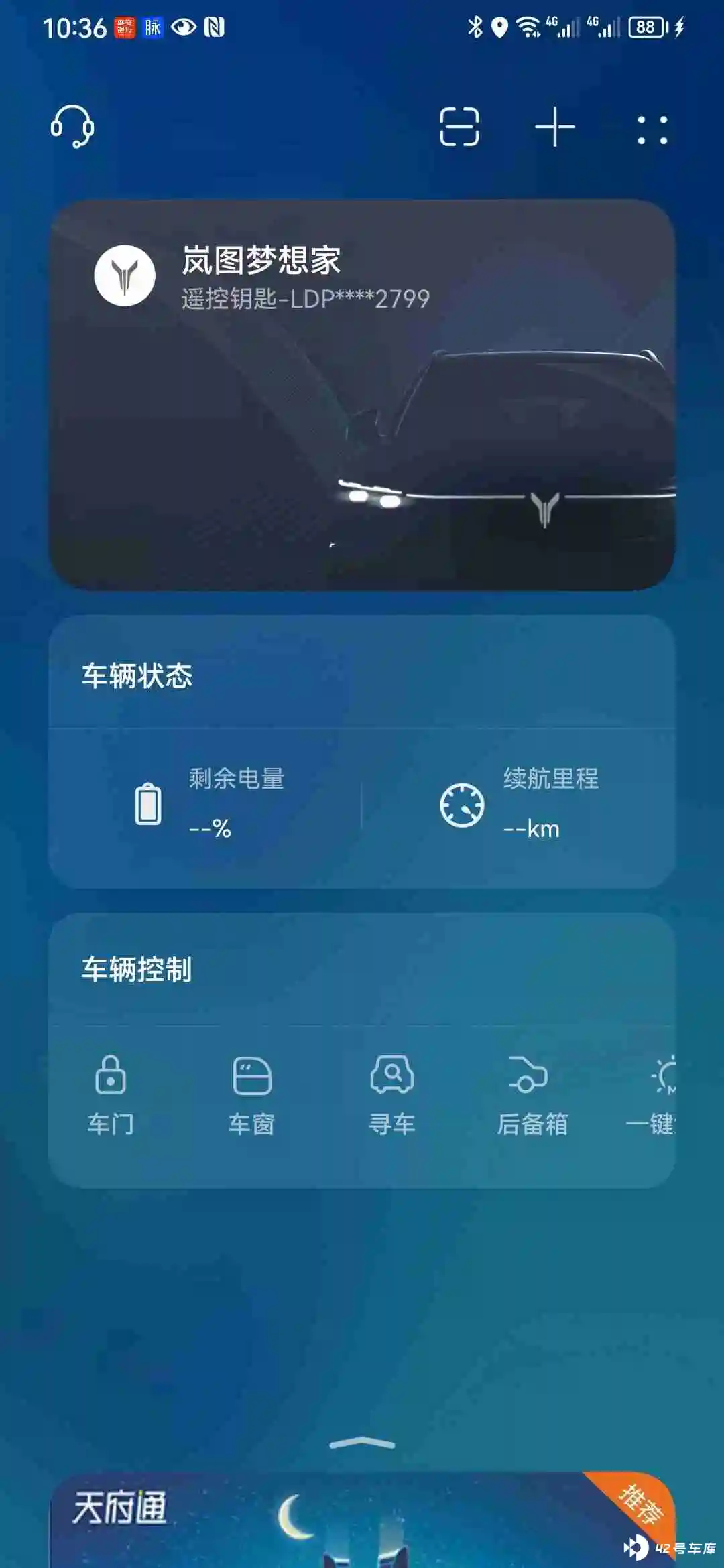
Task: Open the four-dot more menu
Action: 652,129
